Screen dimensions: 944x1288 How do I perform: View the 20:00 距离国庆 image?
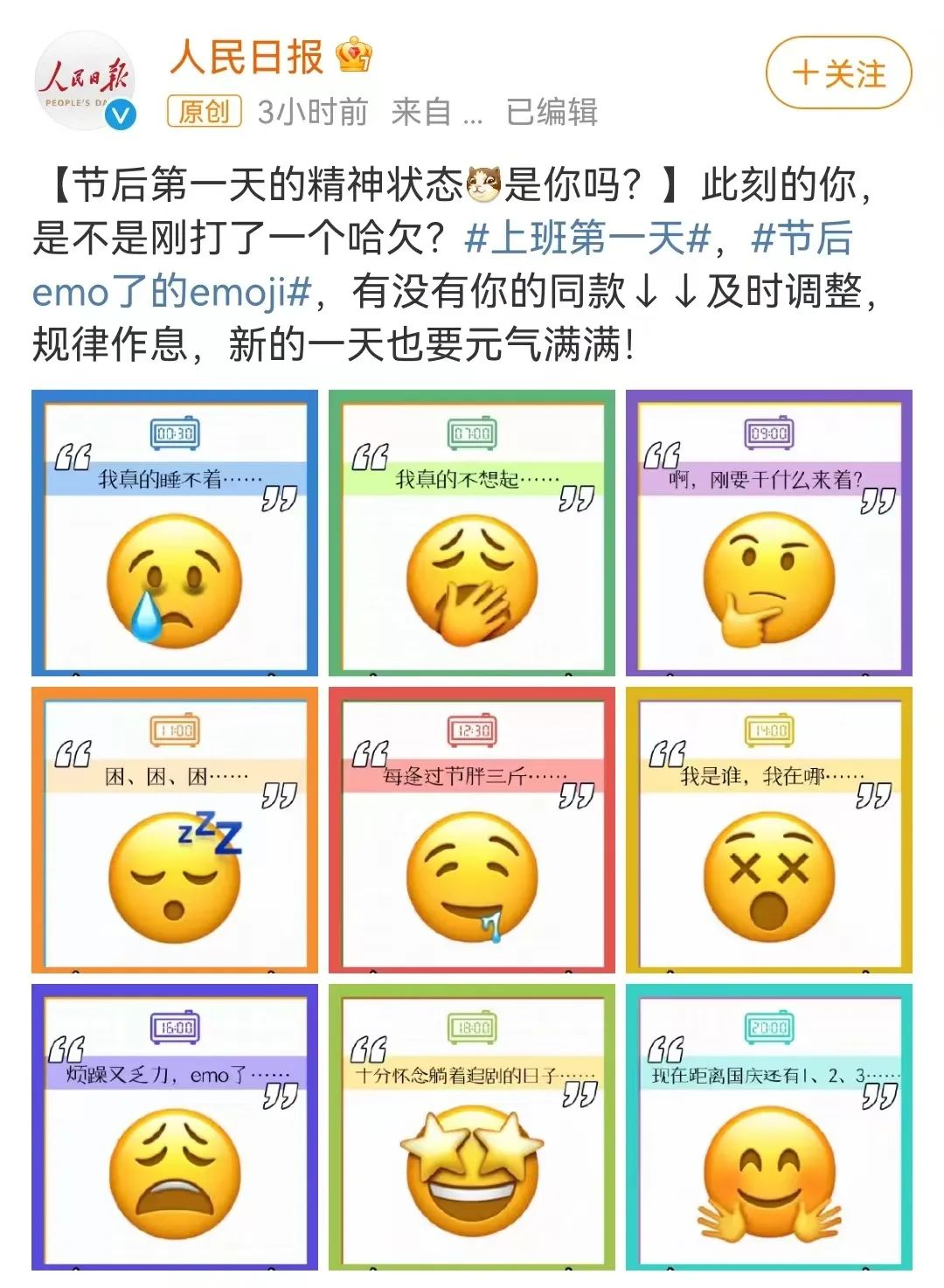coord(769,1127)
